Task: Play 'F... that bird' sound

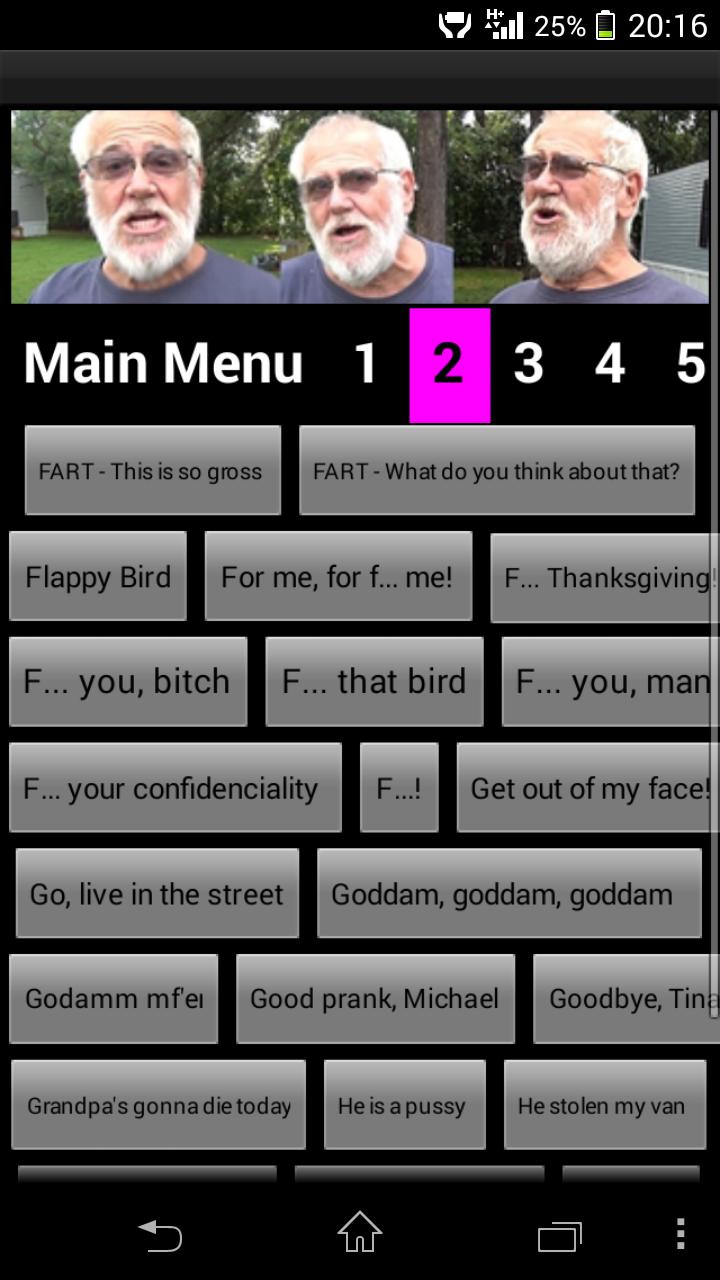Action: tap(374, 682)
